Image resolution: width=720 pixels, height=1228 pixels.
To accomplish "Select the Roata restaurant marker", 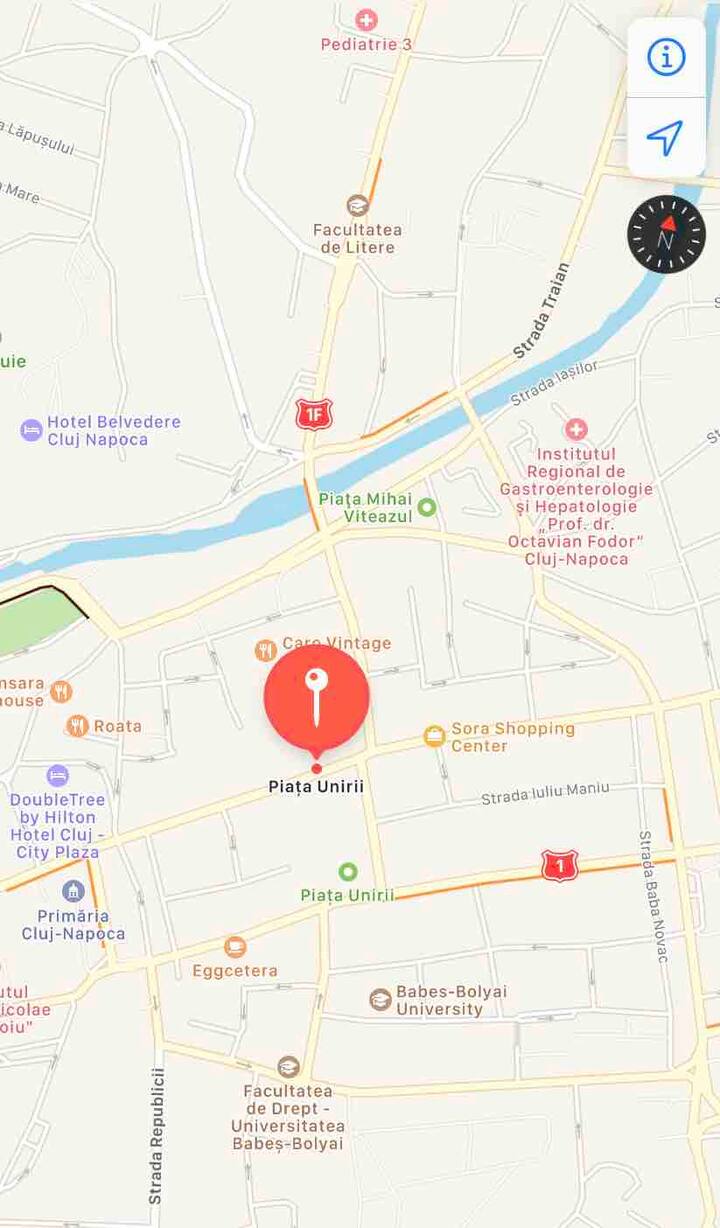I will click(78, 726).
